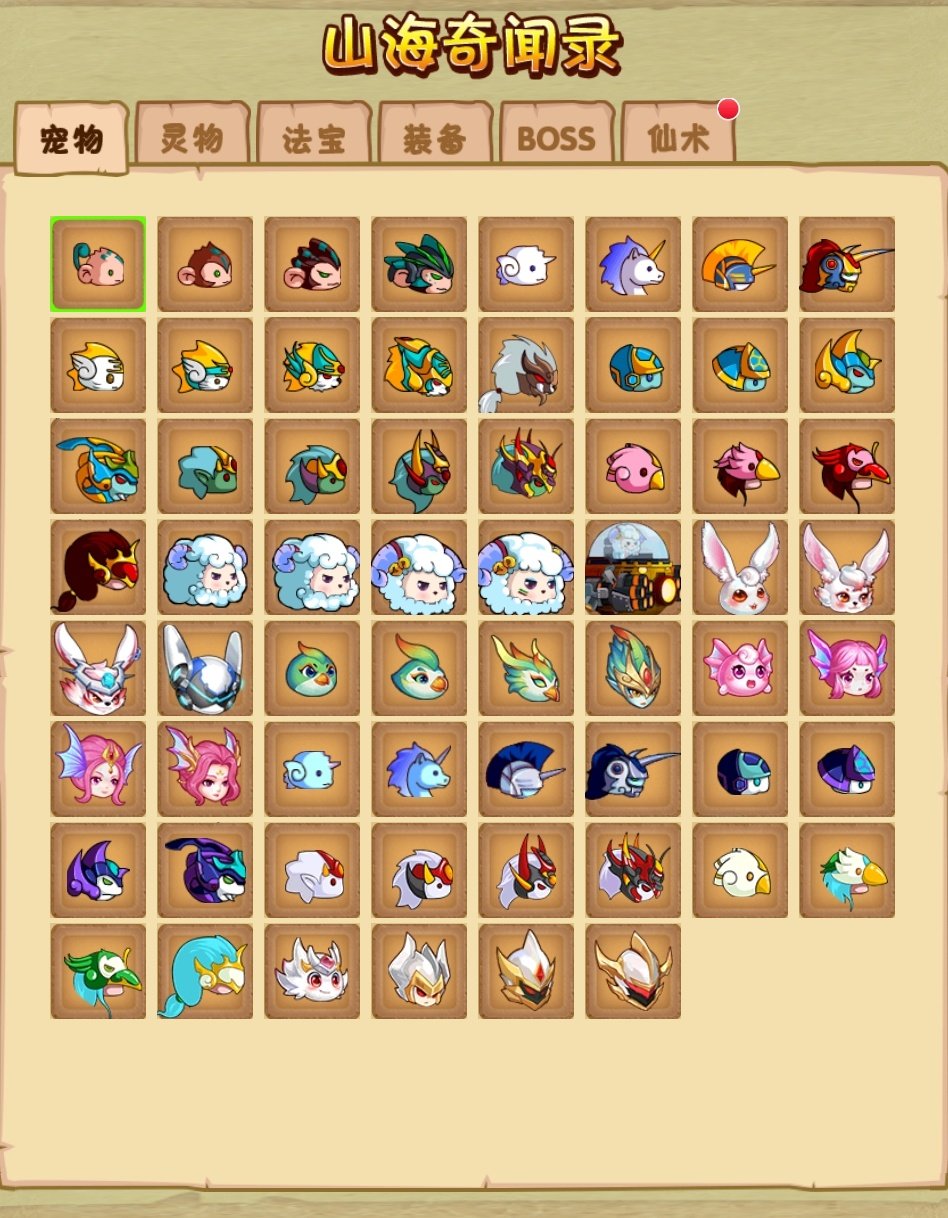Screen dimensions: 948x1218
Task: Open the pink round fish pet tile
Action: click(740, 668)
